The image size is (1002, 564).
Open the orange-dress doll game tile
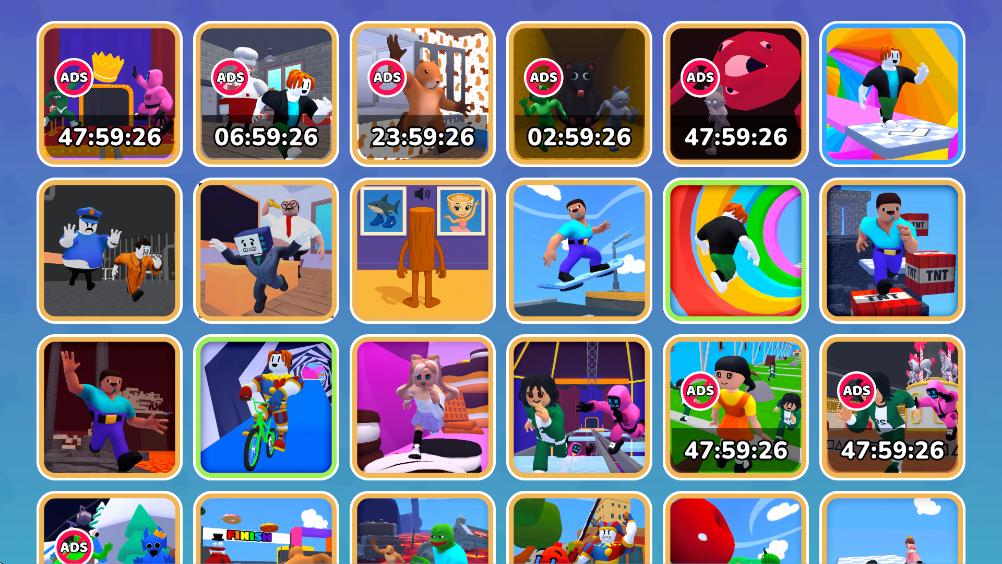click(x=736, y=407)
